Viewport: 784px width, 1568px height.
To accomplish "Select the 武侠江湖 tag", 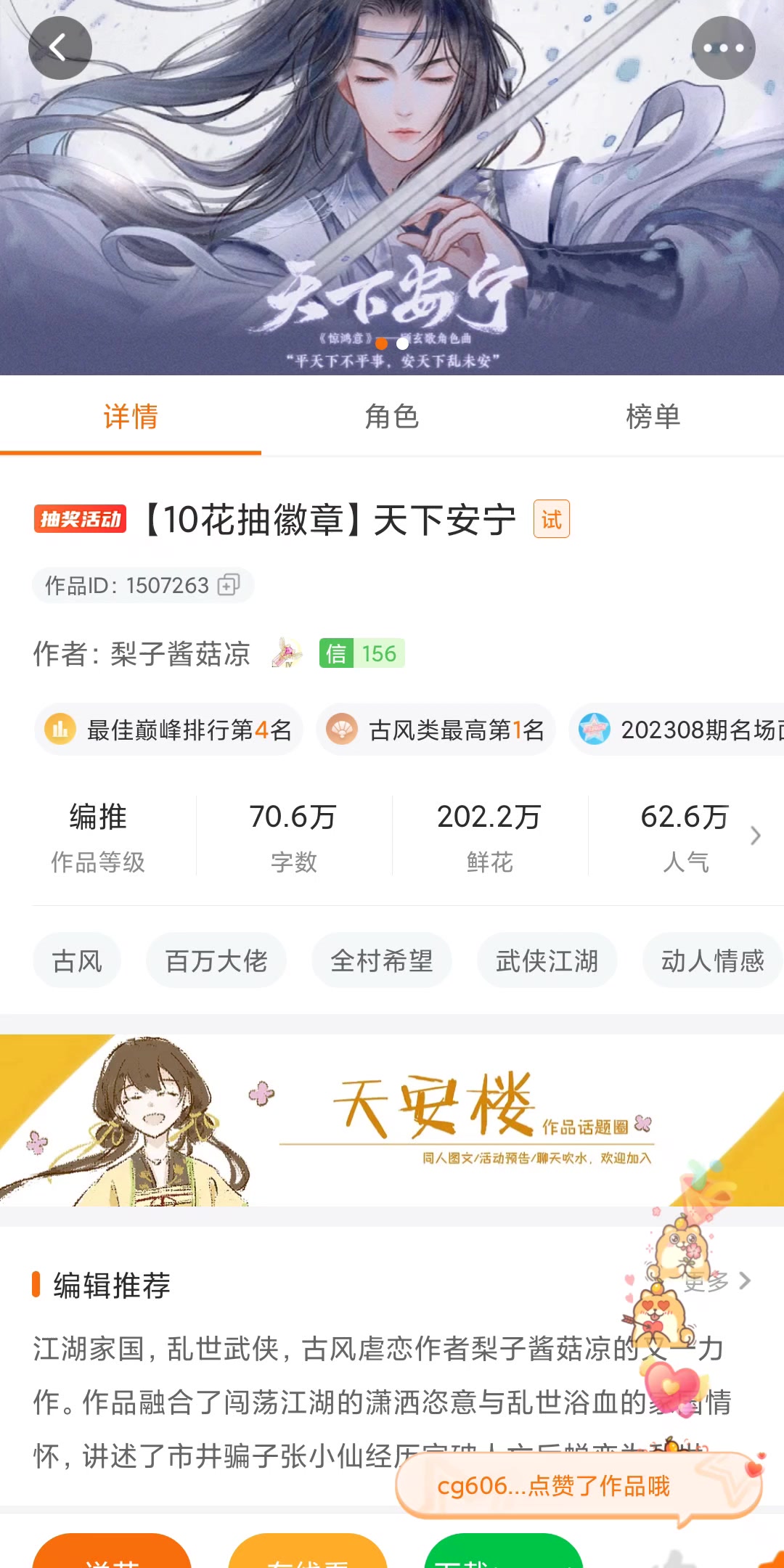I will click(547, 960).
